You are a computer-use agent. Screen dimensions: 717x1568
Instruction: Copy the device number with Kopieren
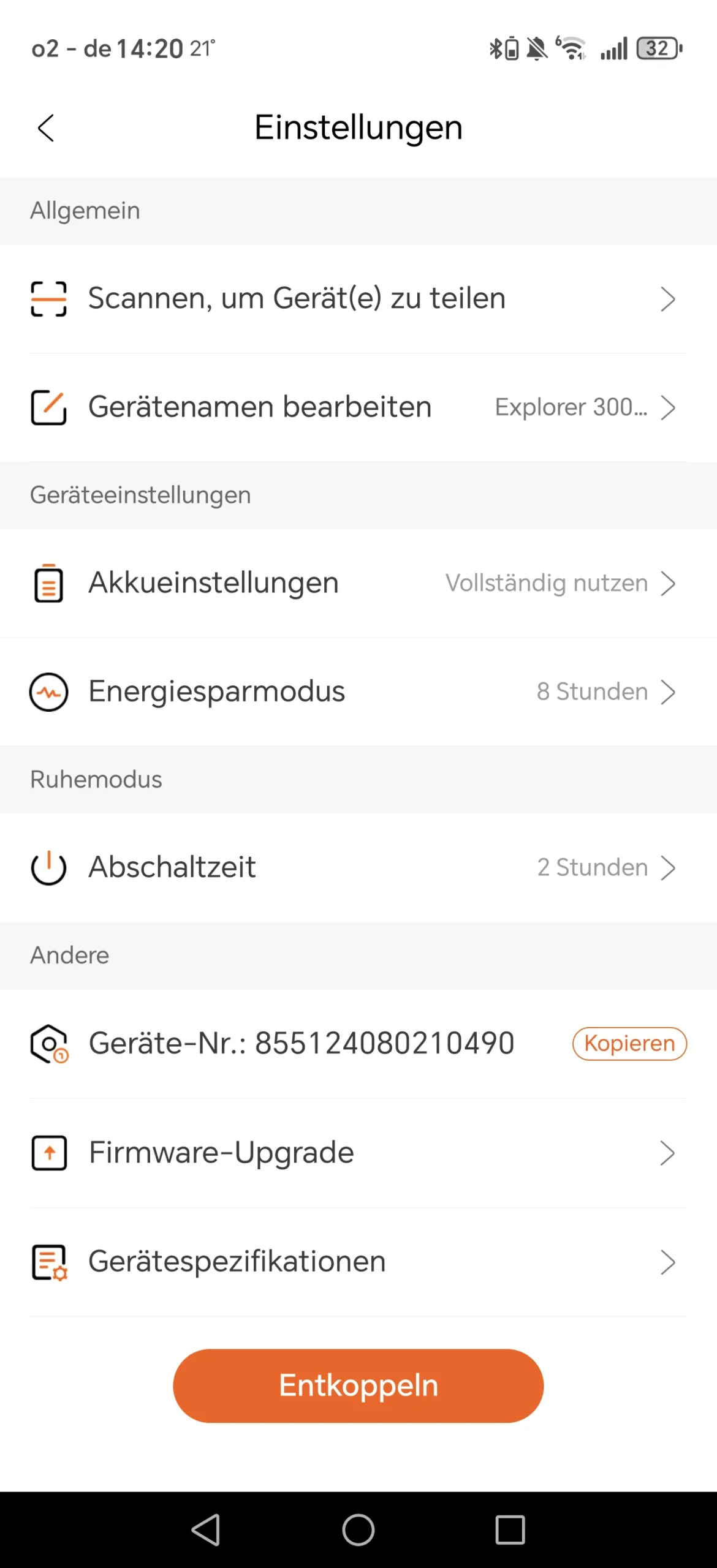[629, 1043]
